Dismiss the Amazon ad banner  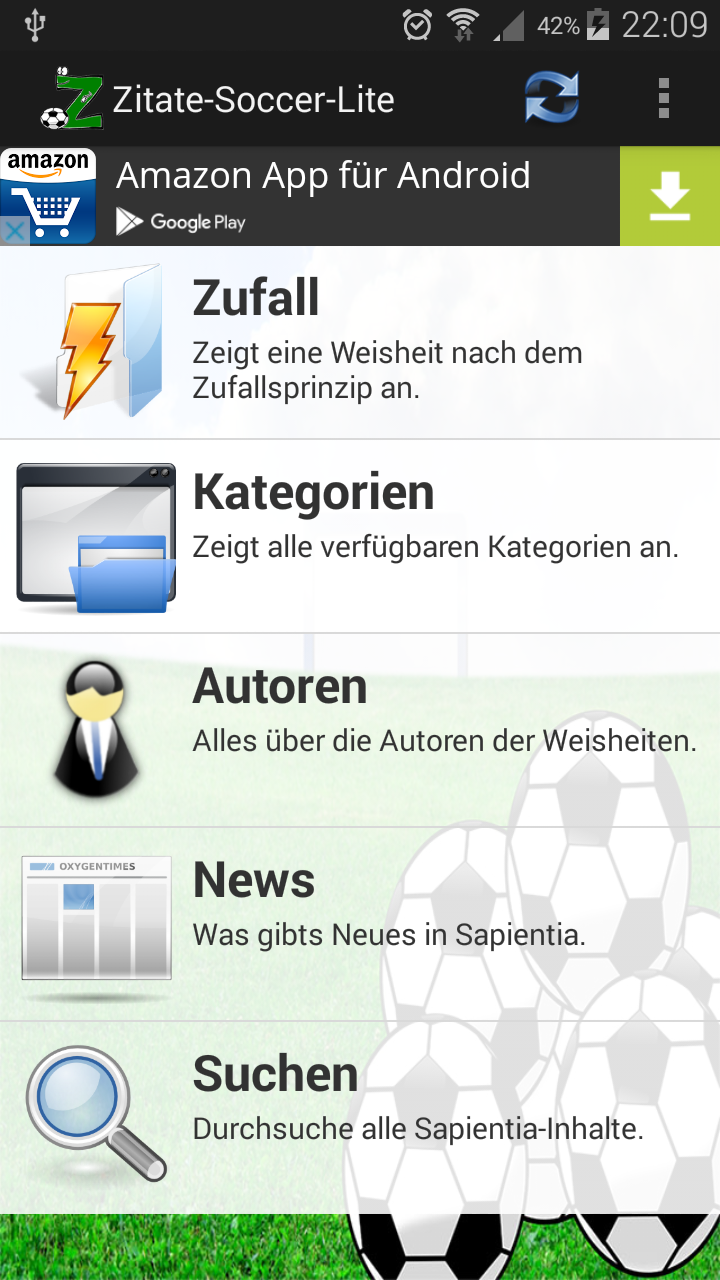pos(13,232)
